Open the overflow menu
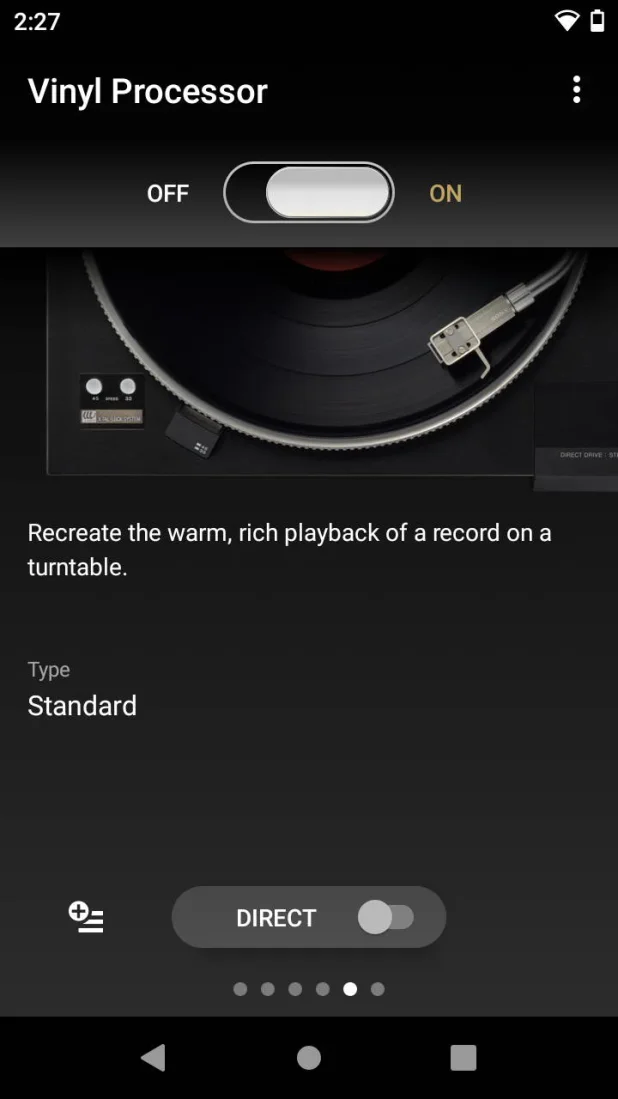618x1099 pixels. 576,90
